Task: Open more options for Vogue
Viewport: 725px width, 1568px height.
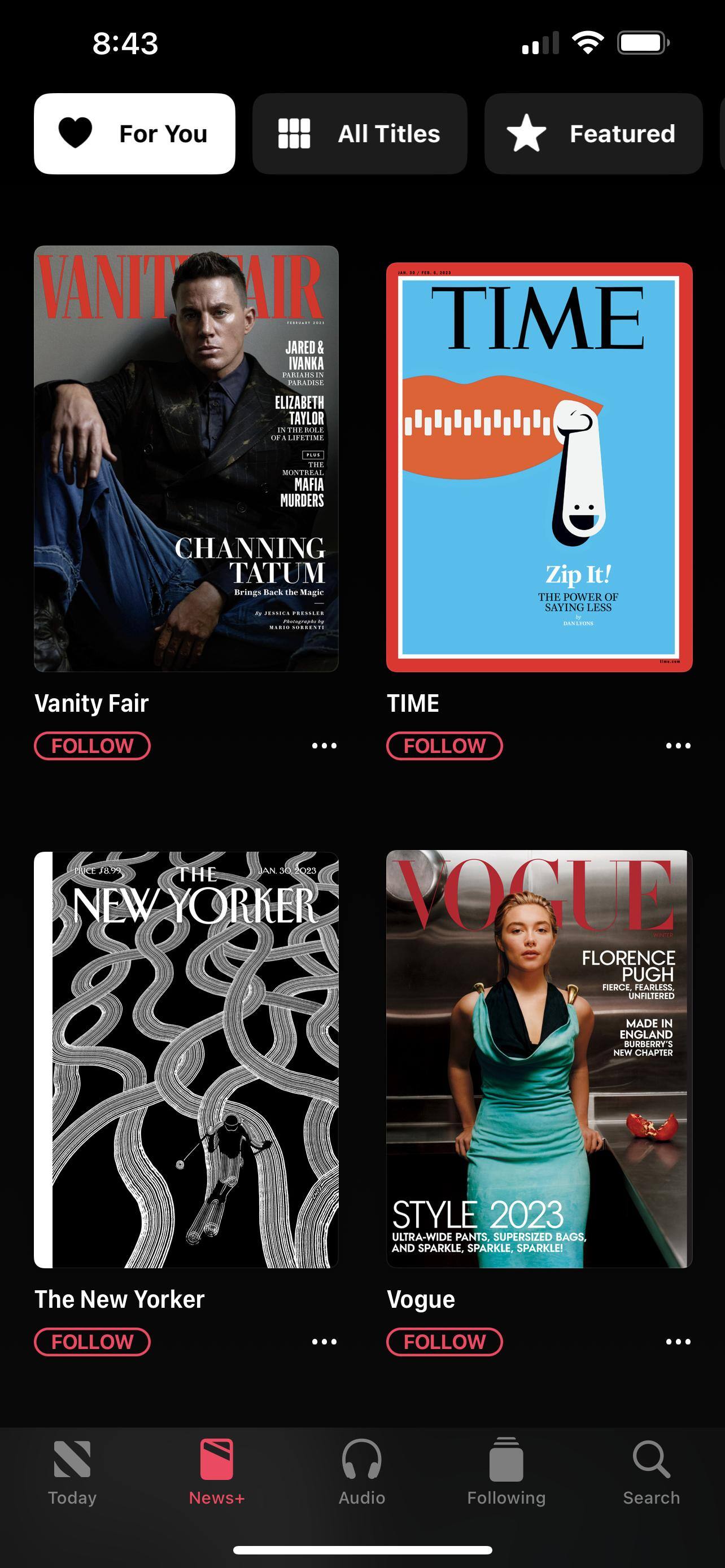Action: (678, 1342)
